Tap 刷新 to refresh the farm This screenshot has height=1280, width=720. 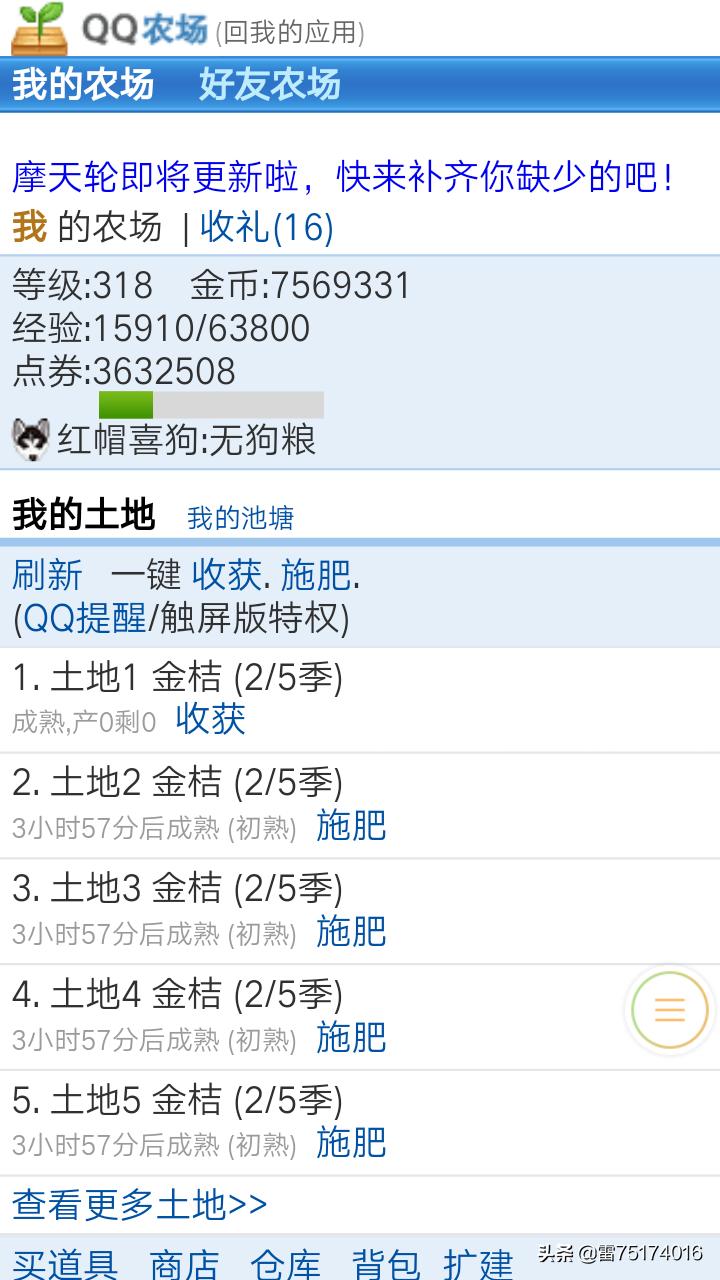click(47, 575)
